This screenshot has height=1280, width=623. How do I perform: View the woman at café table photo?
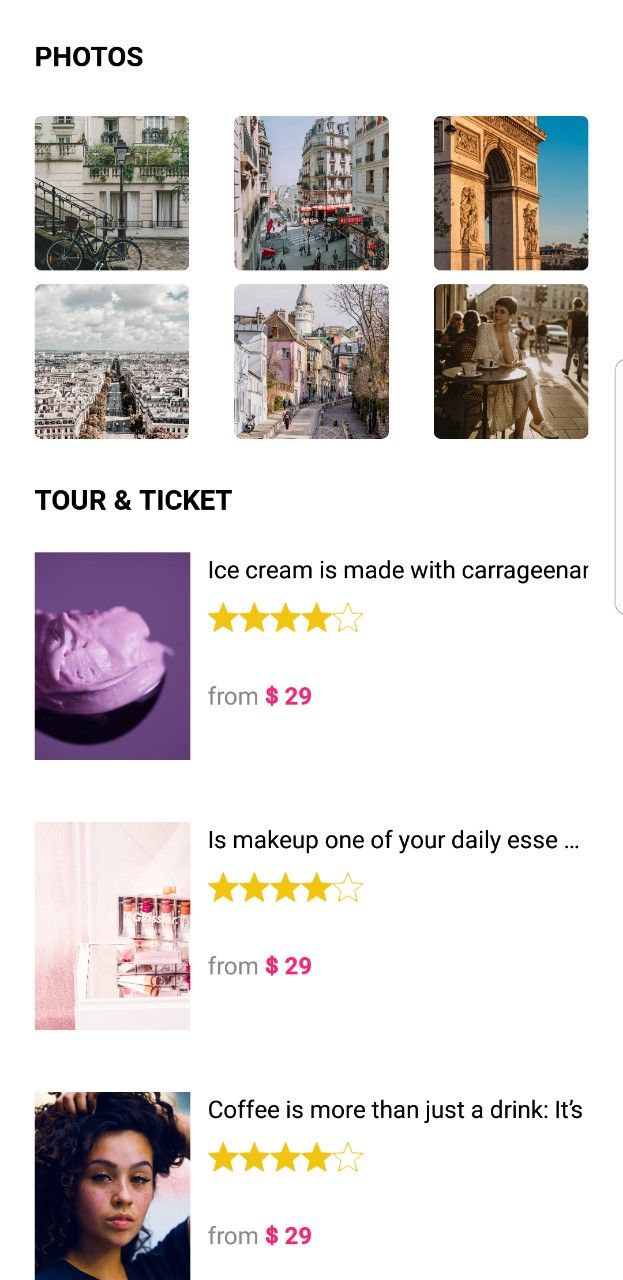click(510, 361)
